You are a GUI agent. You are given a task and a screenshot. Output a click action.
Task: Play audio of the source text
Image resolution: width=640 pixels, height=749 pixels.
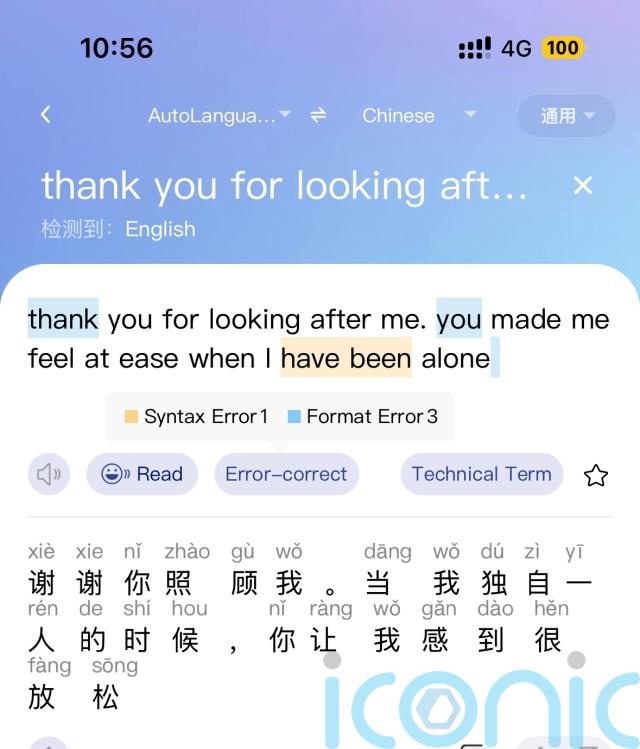tap(49, 474)
